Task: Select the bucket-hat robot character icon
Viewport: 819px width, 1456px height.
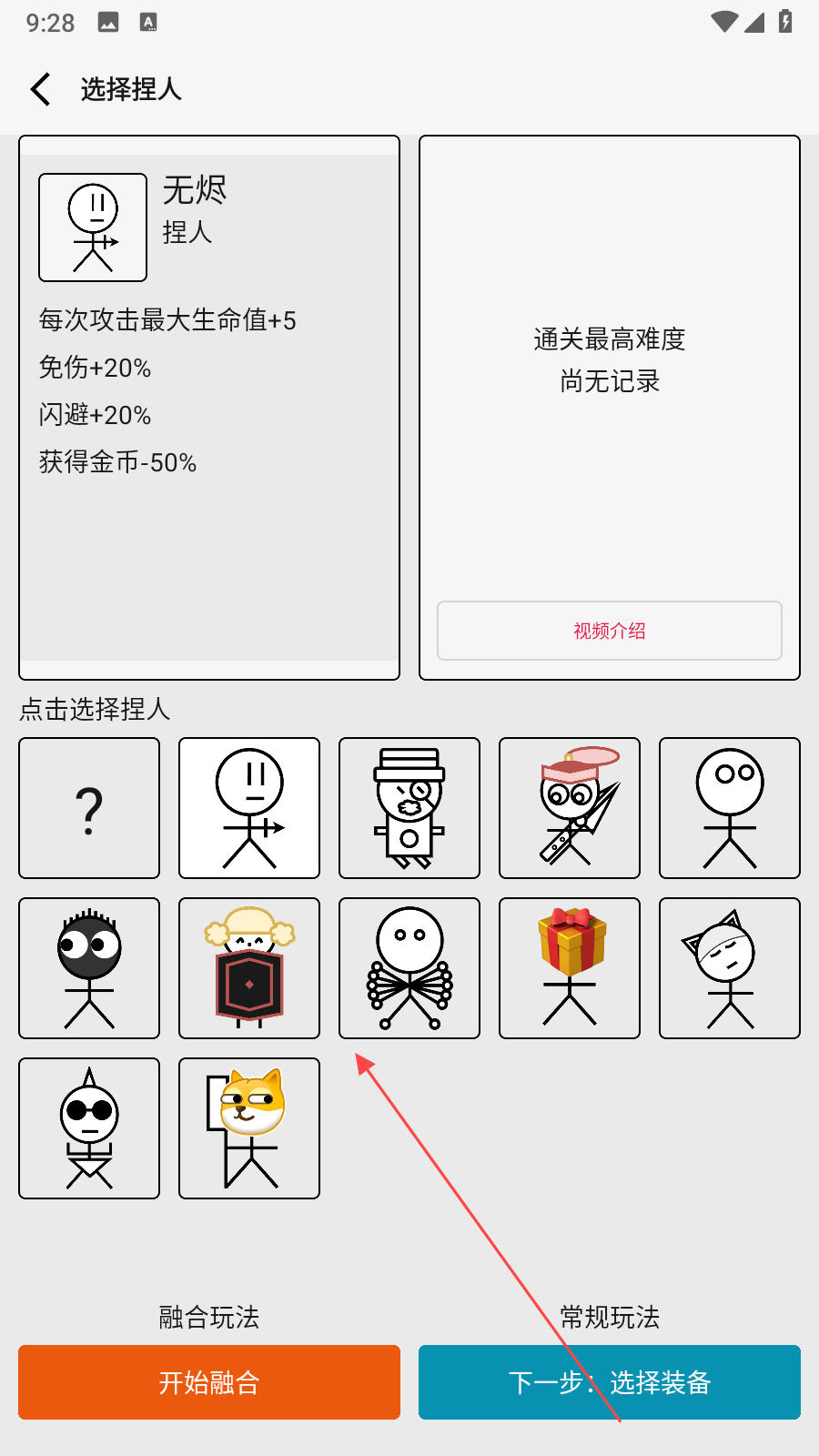Action: point(409,807)
